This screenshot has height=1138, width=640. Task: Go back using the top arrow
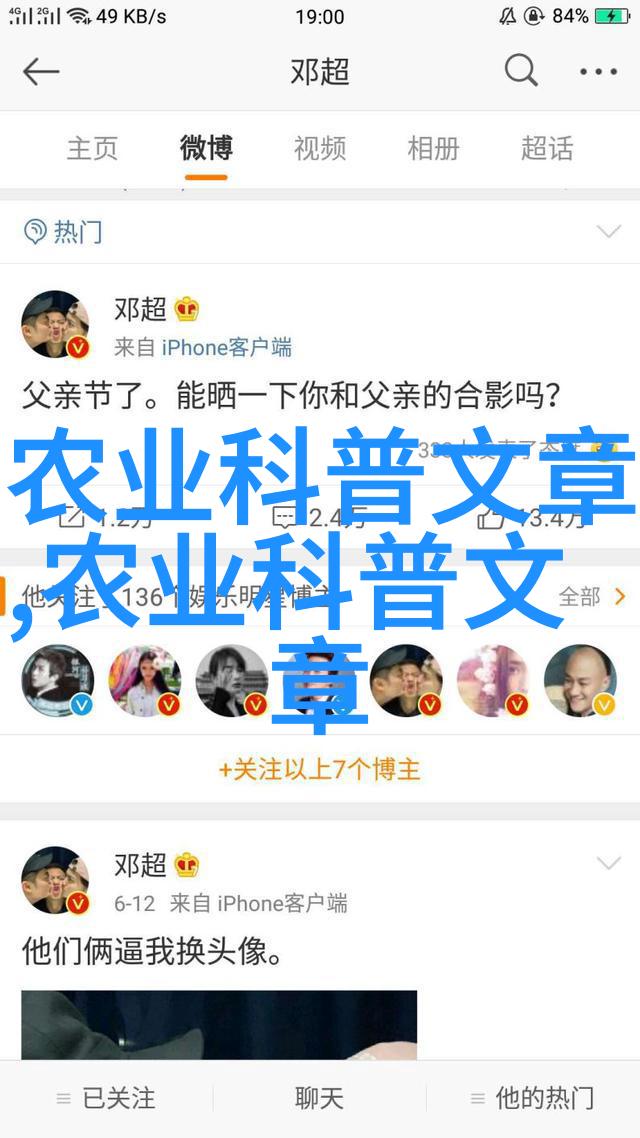pyautogui.click(x=41, y=71)
